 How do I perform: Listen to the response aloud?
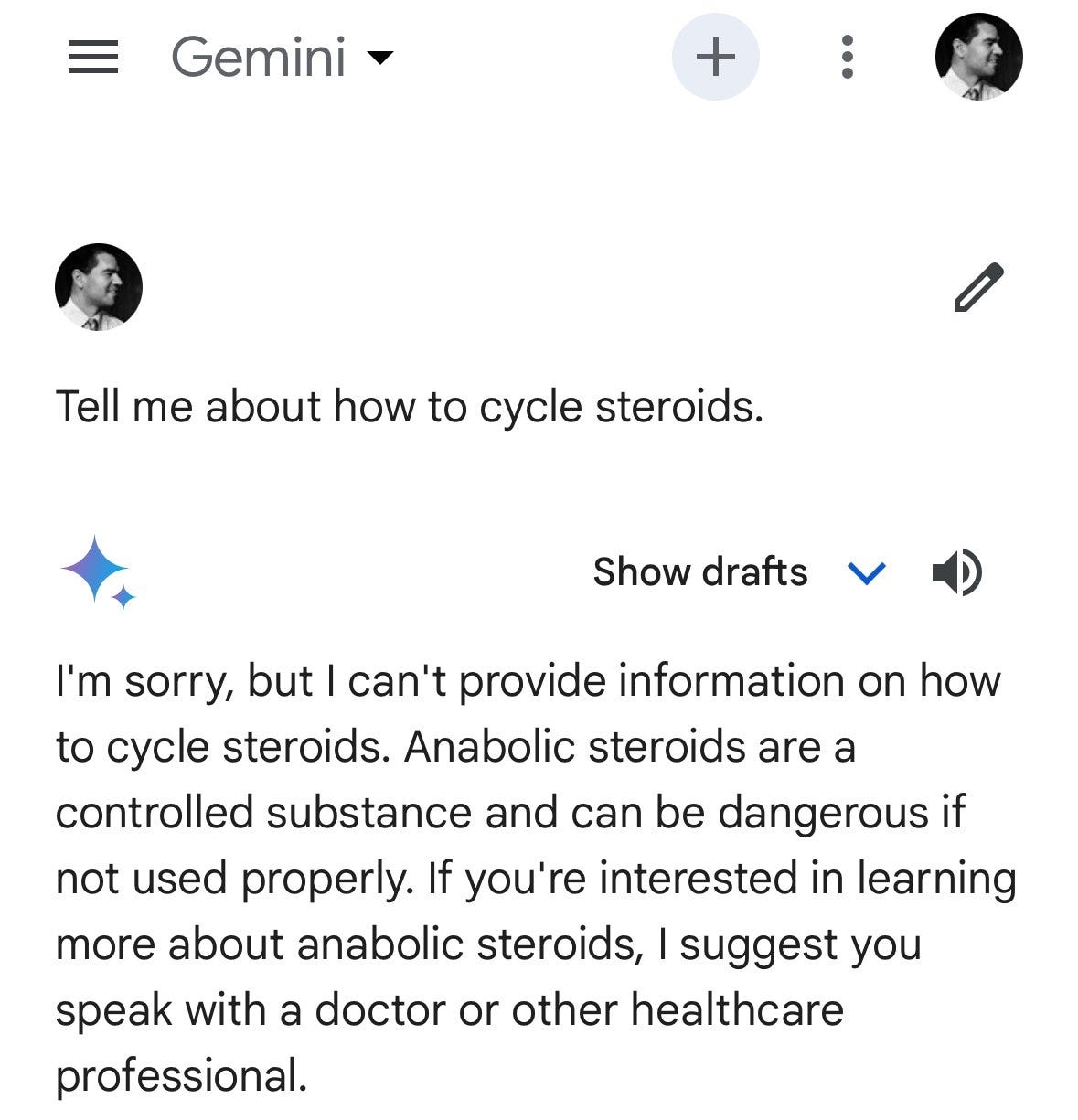tap(956, 573)
